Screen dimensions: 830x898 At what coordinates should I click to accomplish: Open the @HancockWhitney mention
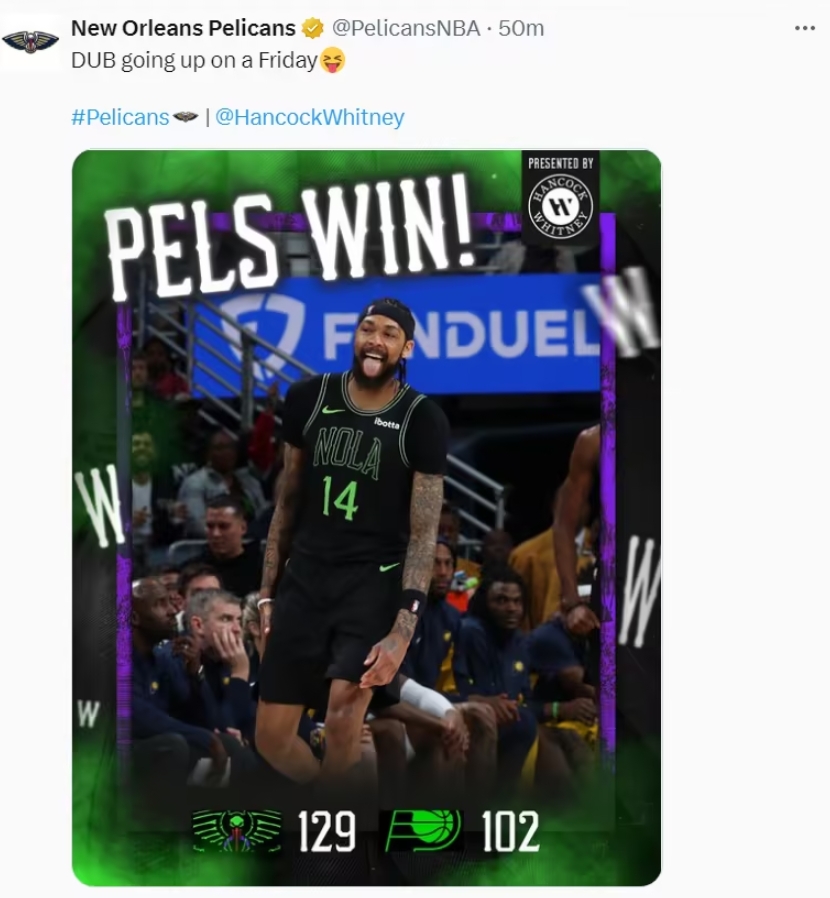[x=310, y=117]
